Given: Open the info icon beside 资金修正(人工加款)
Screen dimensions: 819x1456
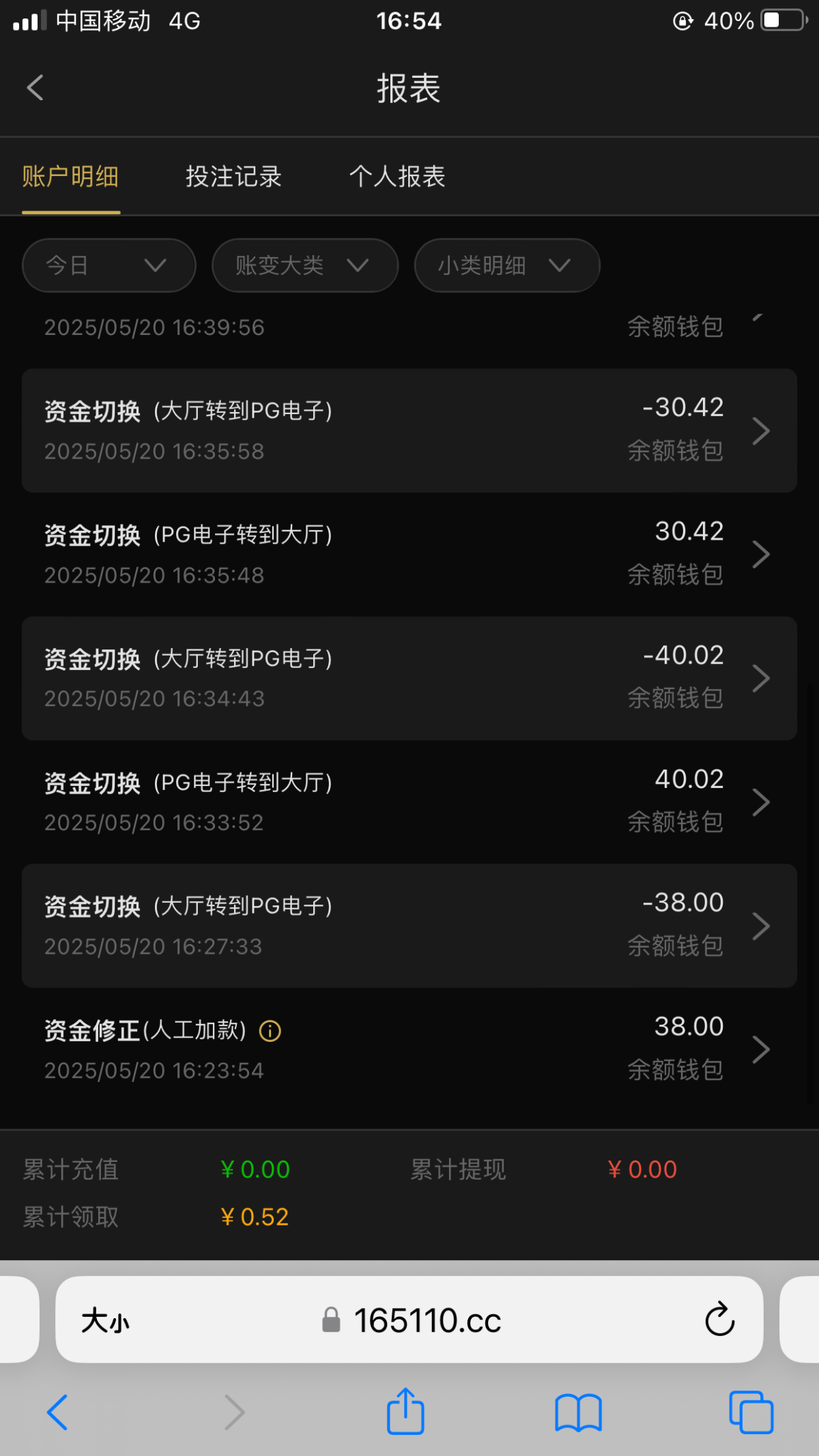Looking at the screenshot, I should [270, 1032].
